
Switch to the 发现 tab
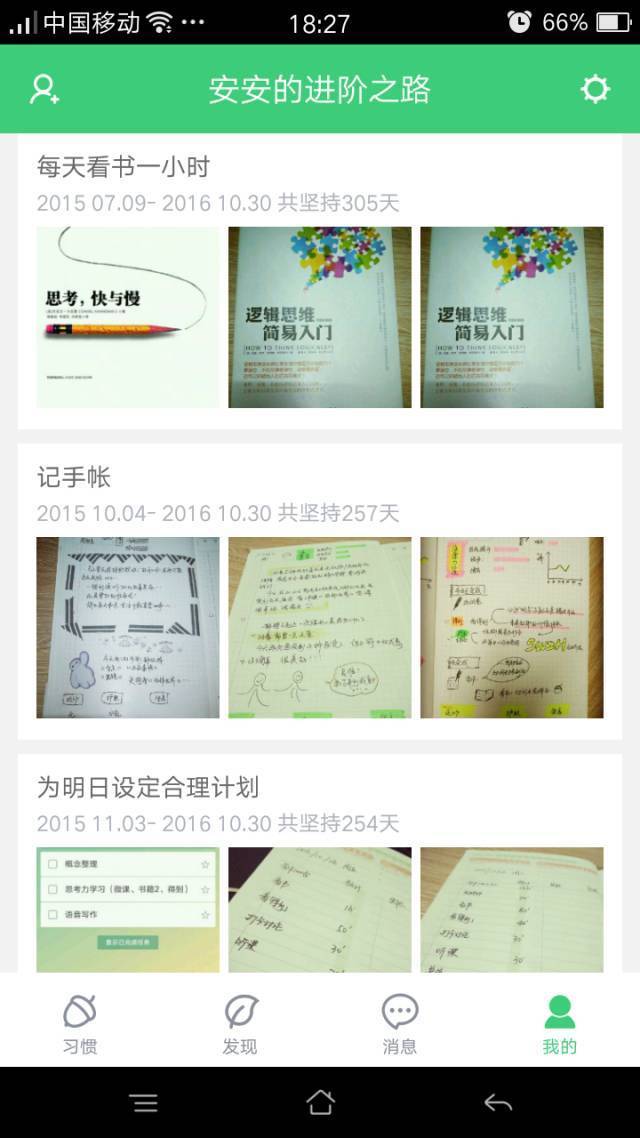point(240,1024)
